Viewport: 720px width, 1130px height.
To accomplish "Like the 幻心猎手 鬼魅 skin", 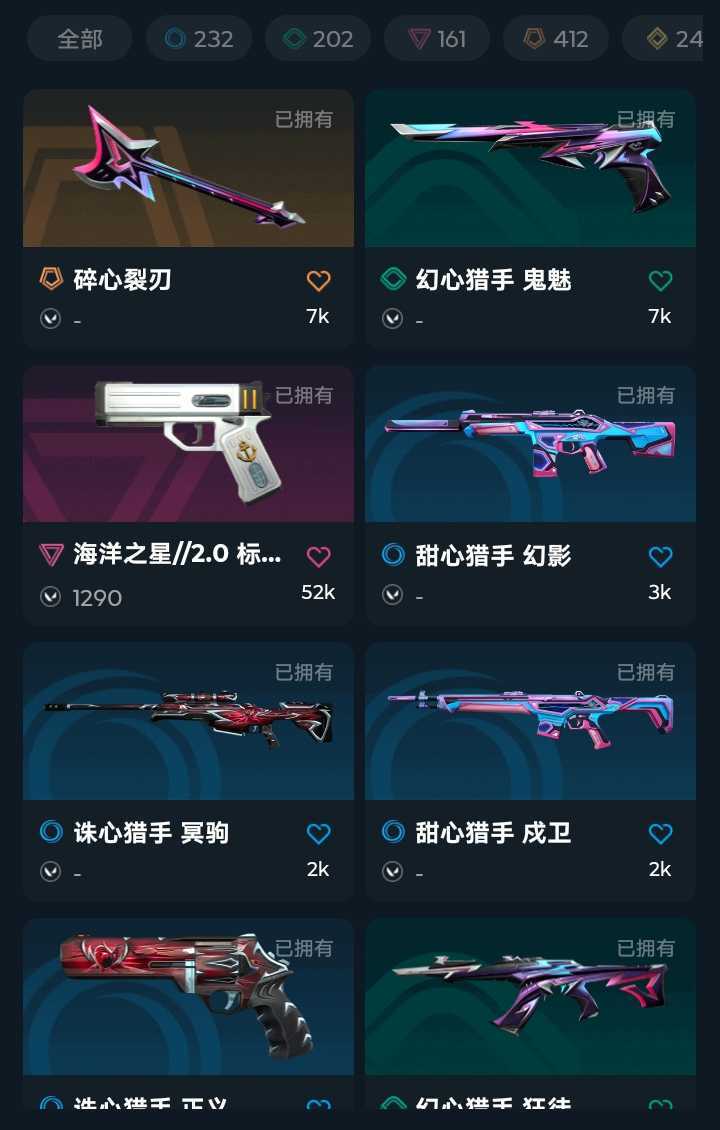I will click(x=660, y=281).
